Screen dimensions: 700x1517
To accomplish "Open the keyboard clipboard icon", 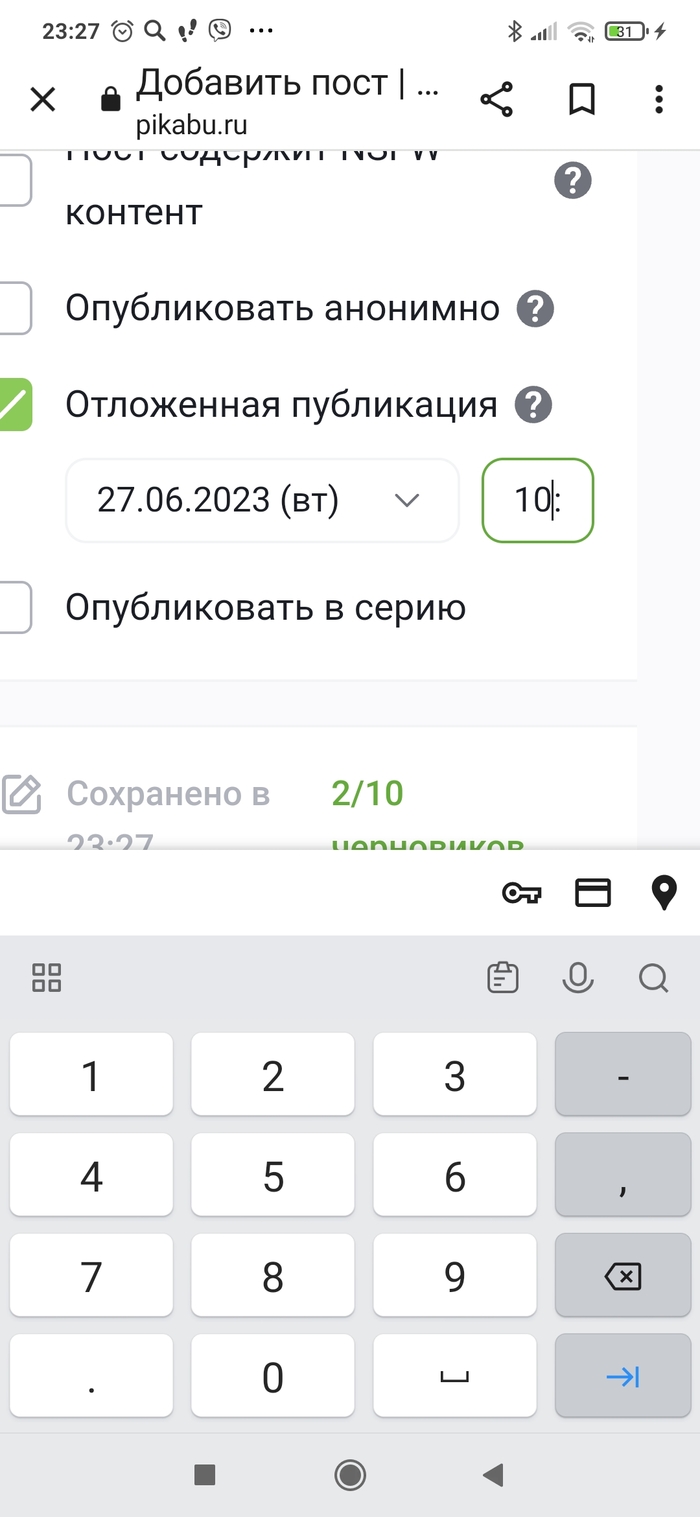I will tap(503, 977).
